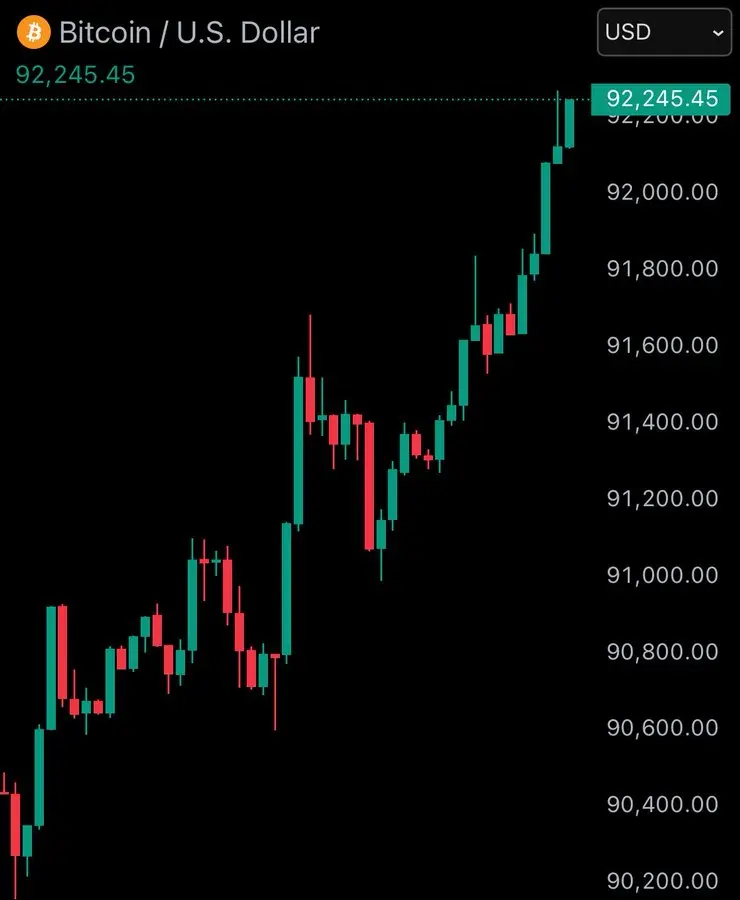Click the green live price quote 92,245.45
This screenshot has height=900, width=740.
pos(73,74)
